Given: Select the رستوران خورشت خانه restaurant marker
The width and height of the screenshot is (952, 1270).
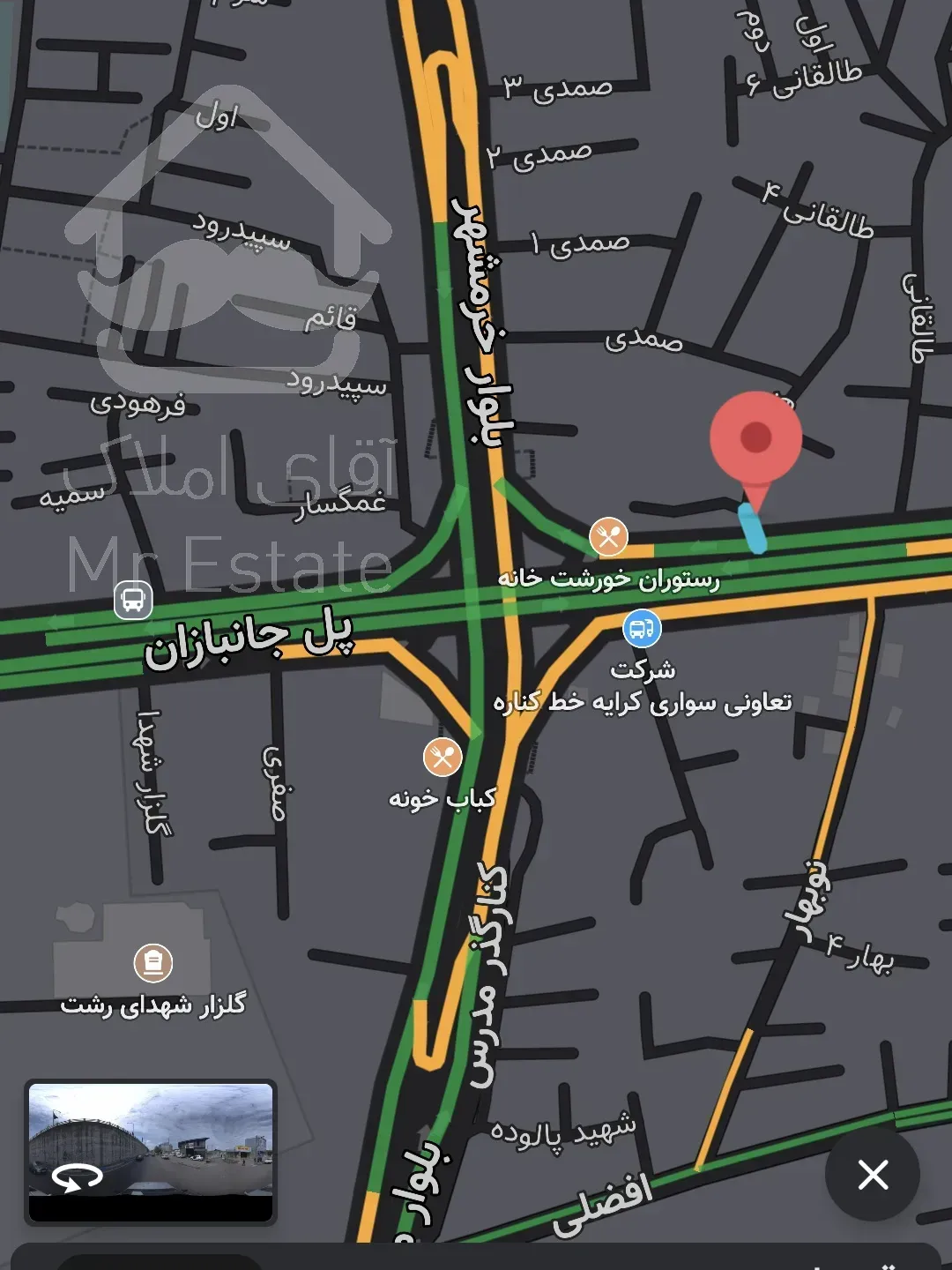Looking at the screenshot, I should point(608,536).
